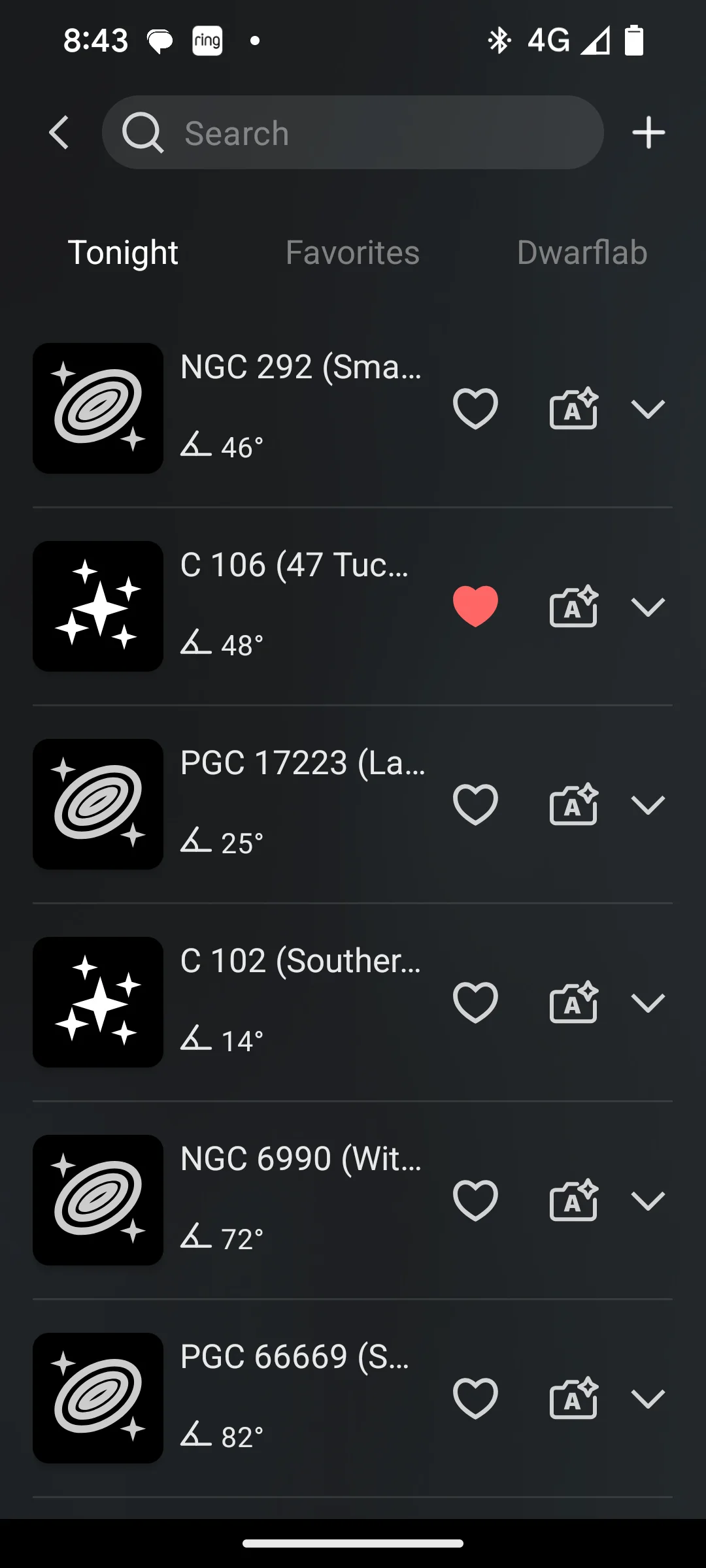
Task: Favorite PGC 17223 with the heart
Action: (475, 805)
